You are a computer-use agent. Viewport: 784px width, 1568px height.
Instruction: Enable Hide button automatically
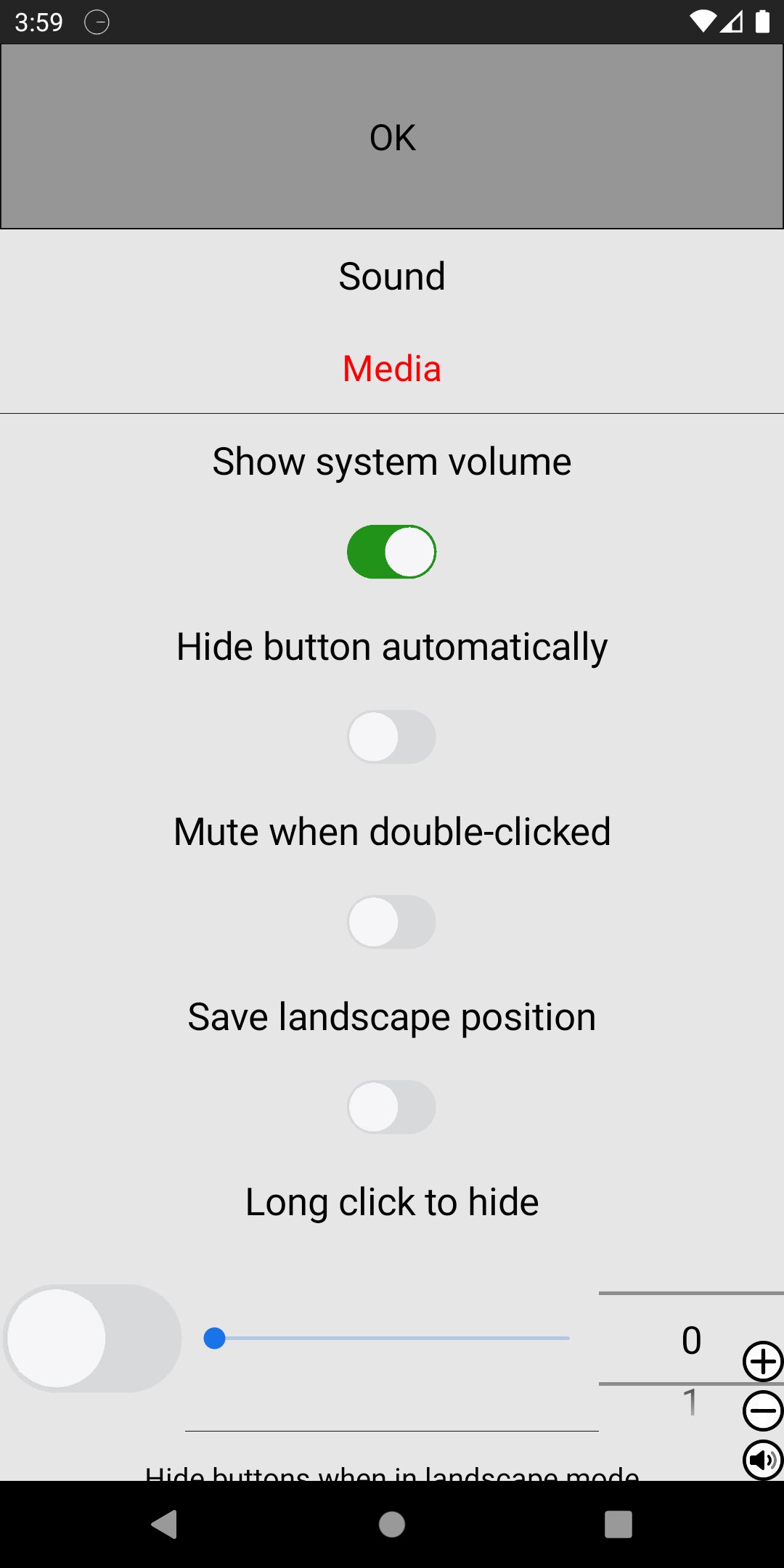[391, 737]
